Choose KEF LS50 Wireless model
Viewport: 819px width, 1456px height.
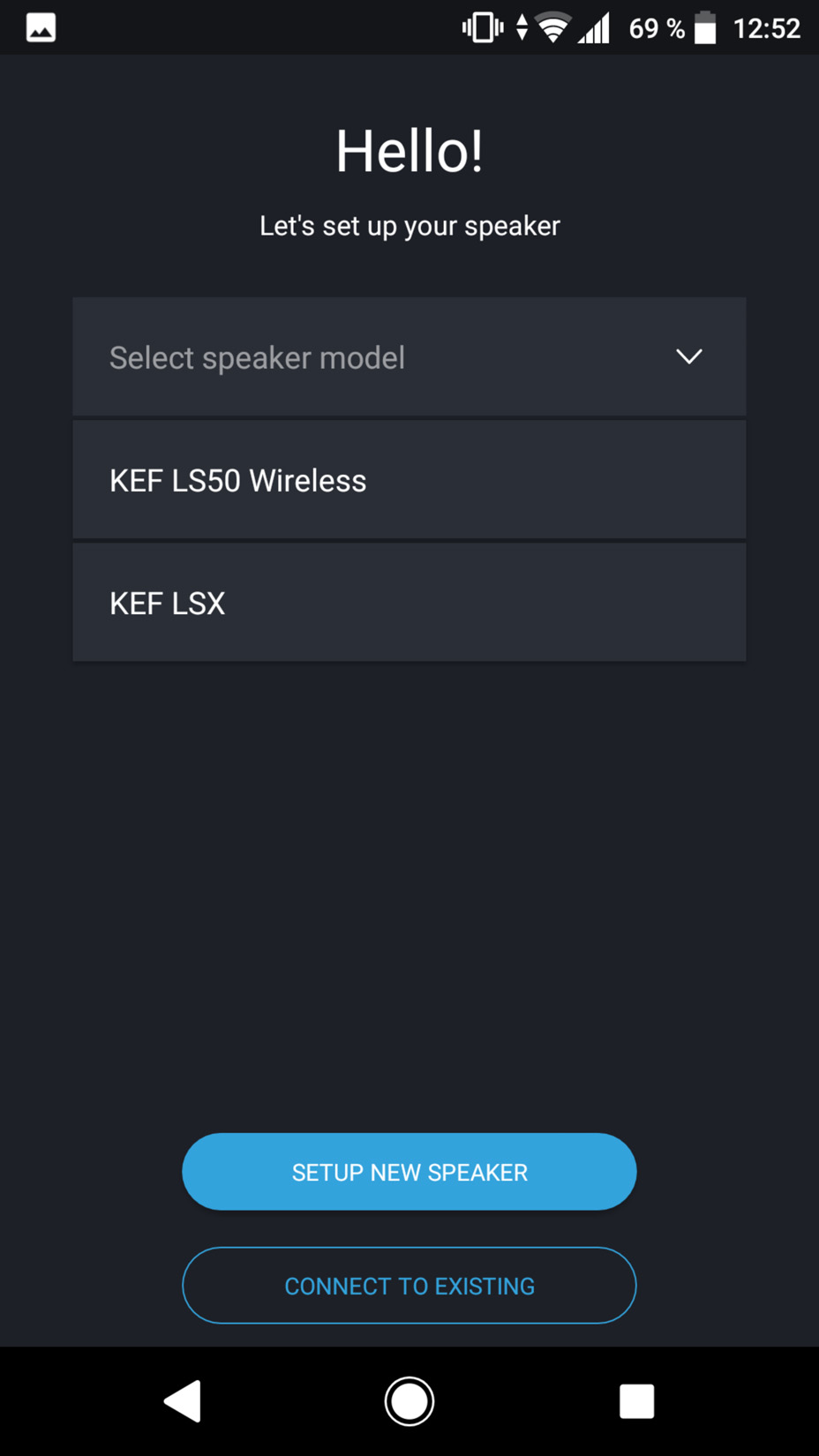(x=409, y=480)
